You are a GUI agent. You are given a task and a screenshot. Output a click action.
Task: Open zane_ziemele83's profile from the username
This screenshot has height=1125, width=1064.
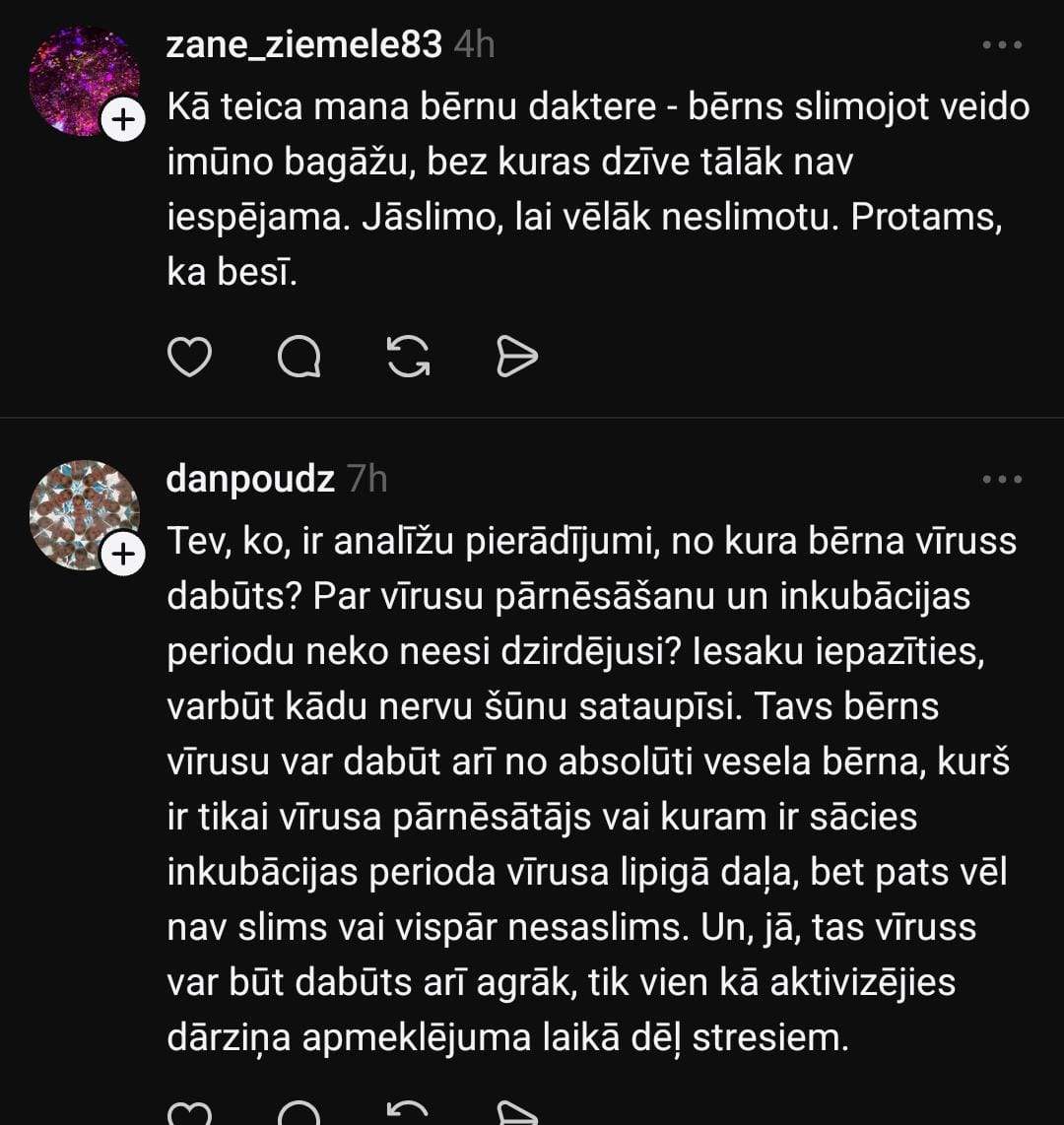click(303, 44)
